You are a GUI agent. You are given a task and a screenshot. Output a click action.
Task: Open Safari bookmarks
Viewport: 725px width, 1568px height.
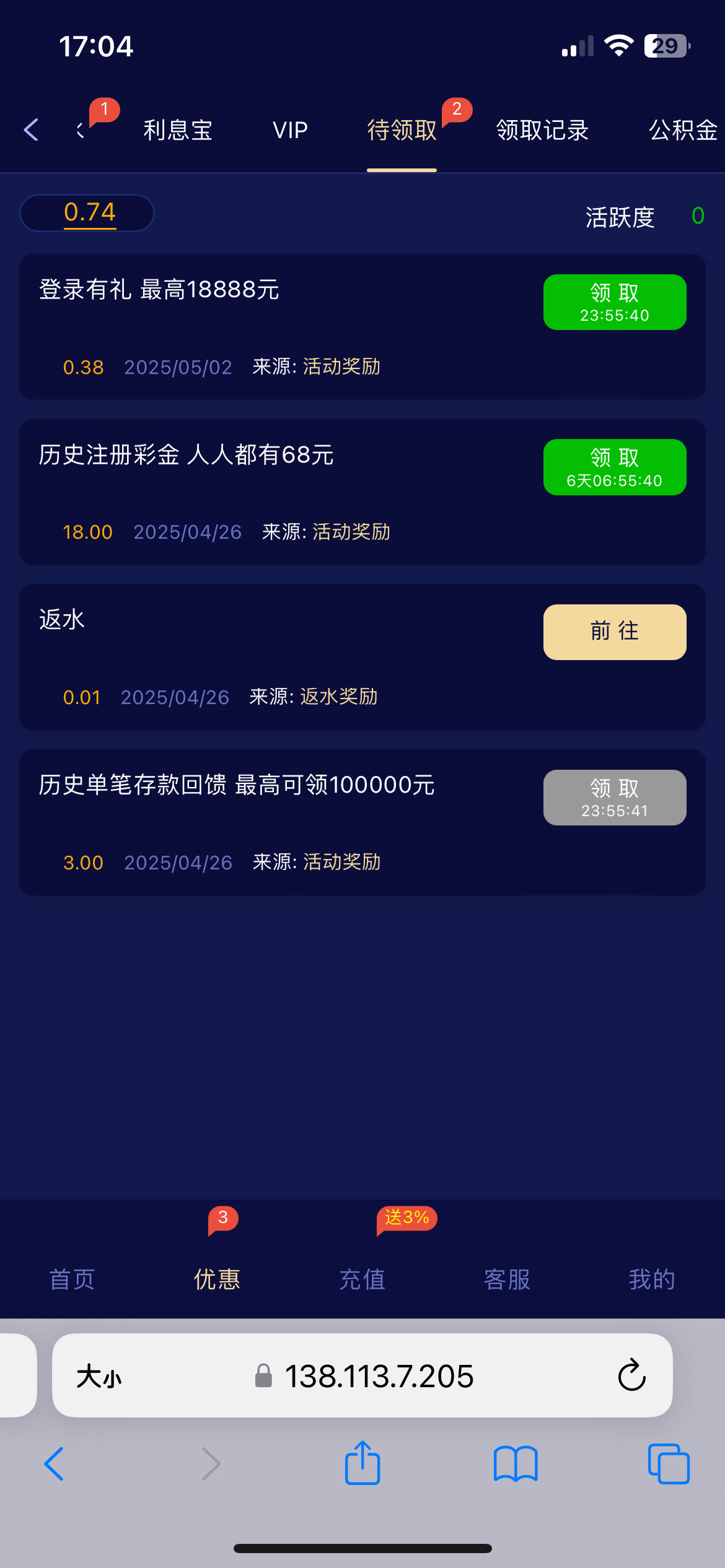click(516, 1464)
